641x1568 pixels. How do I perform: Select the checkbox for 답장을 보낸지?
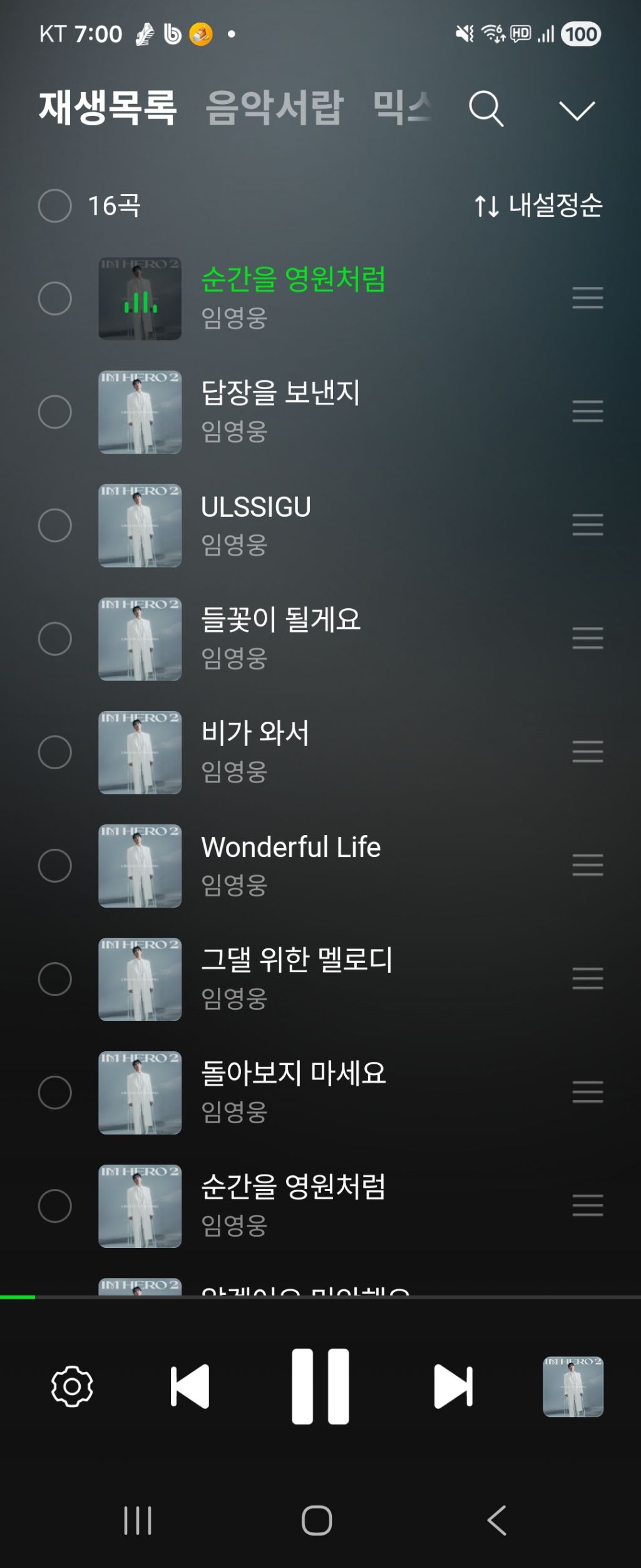coord(55,412)
